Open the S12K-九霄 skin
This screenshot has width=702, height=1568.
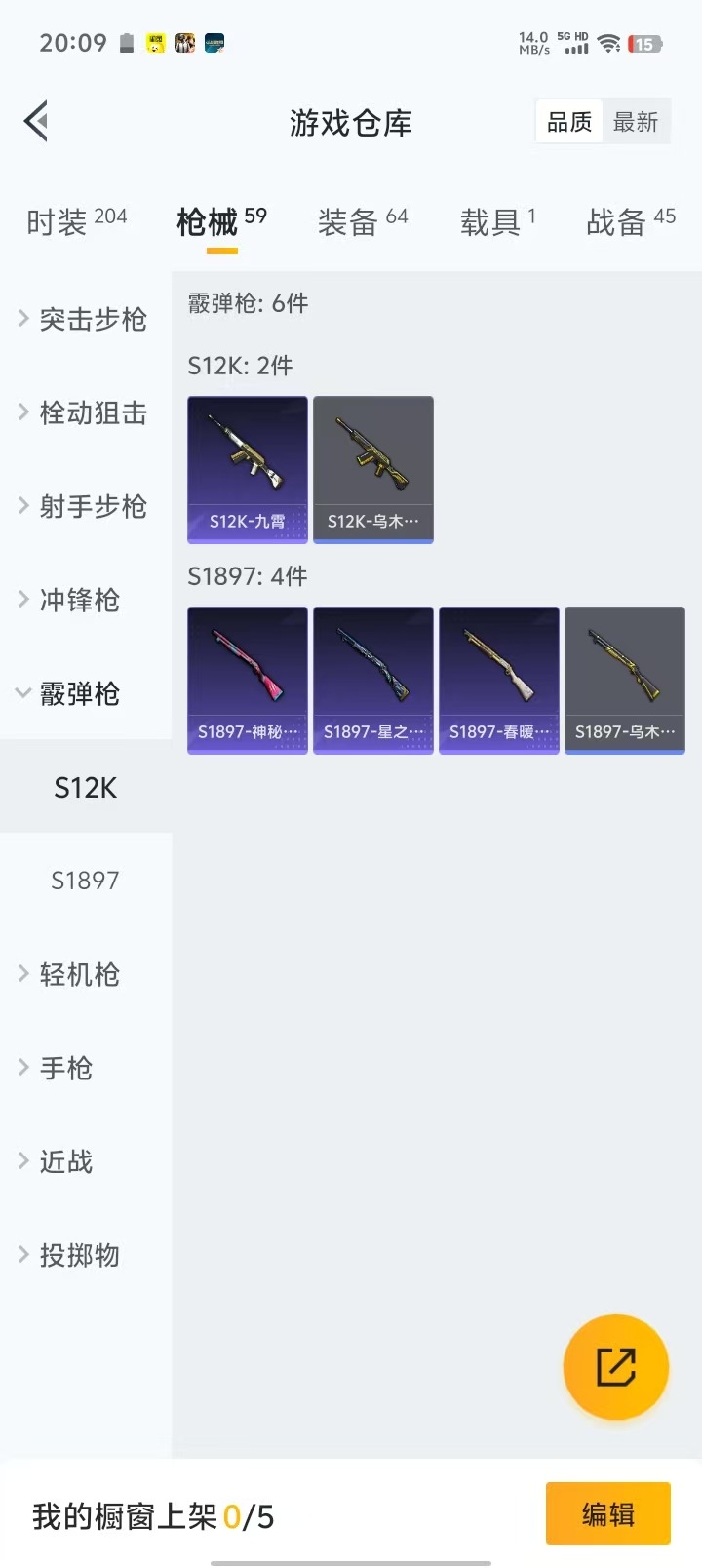pyautogui.click(x=248, y=469)
